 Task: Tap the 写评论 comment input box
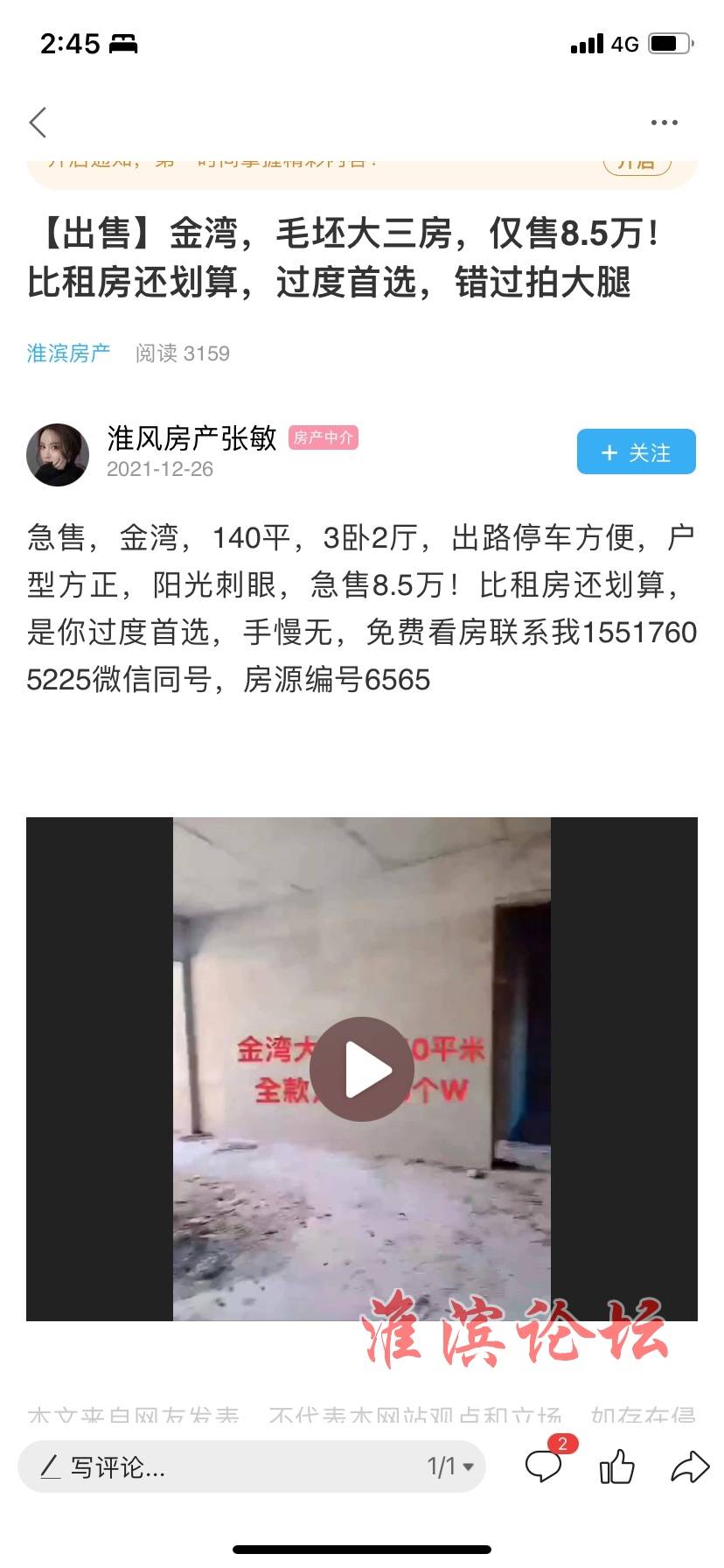219,1466
